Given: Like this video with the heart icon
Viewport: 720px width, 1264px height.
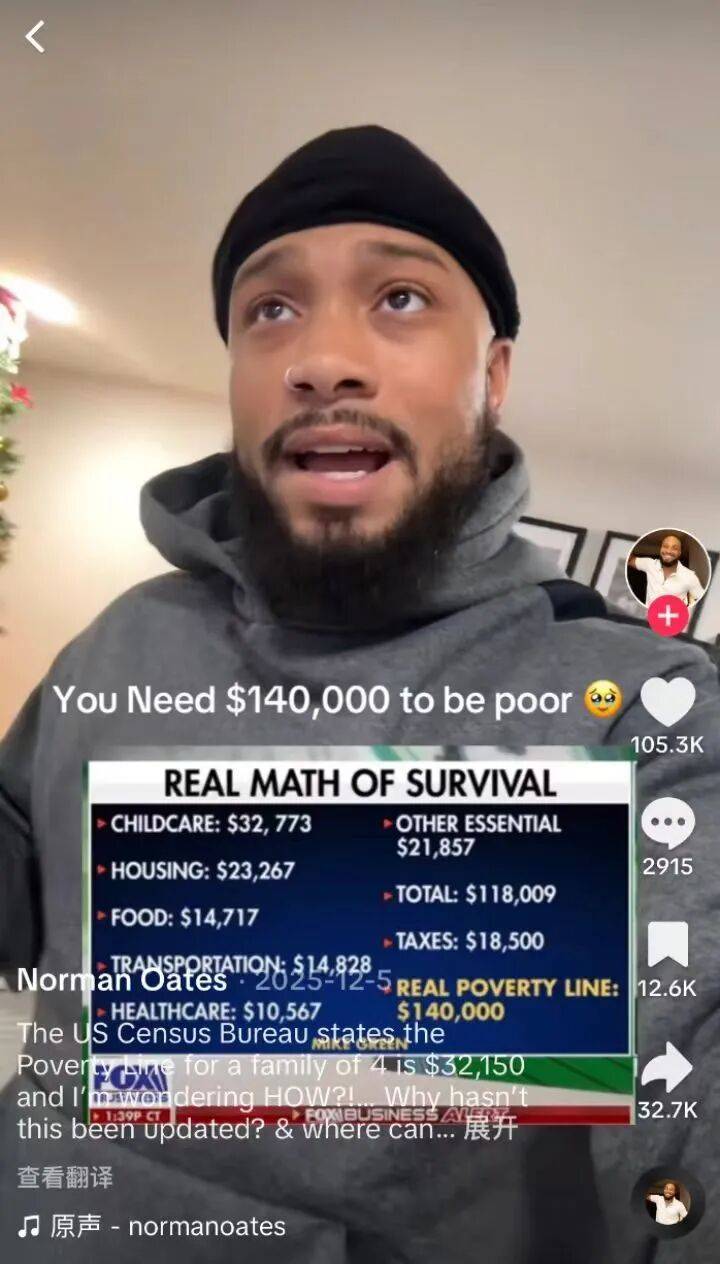Looking at the screenshot, I should point(668,702).
